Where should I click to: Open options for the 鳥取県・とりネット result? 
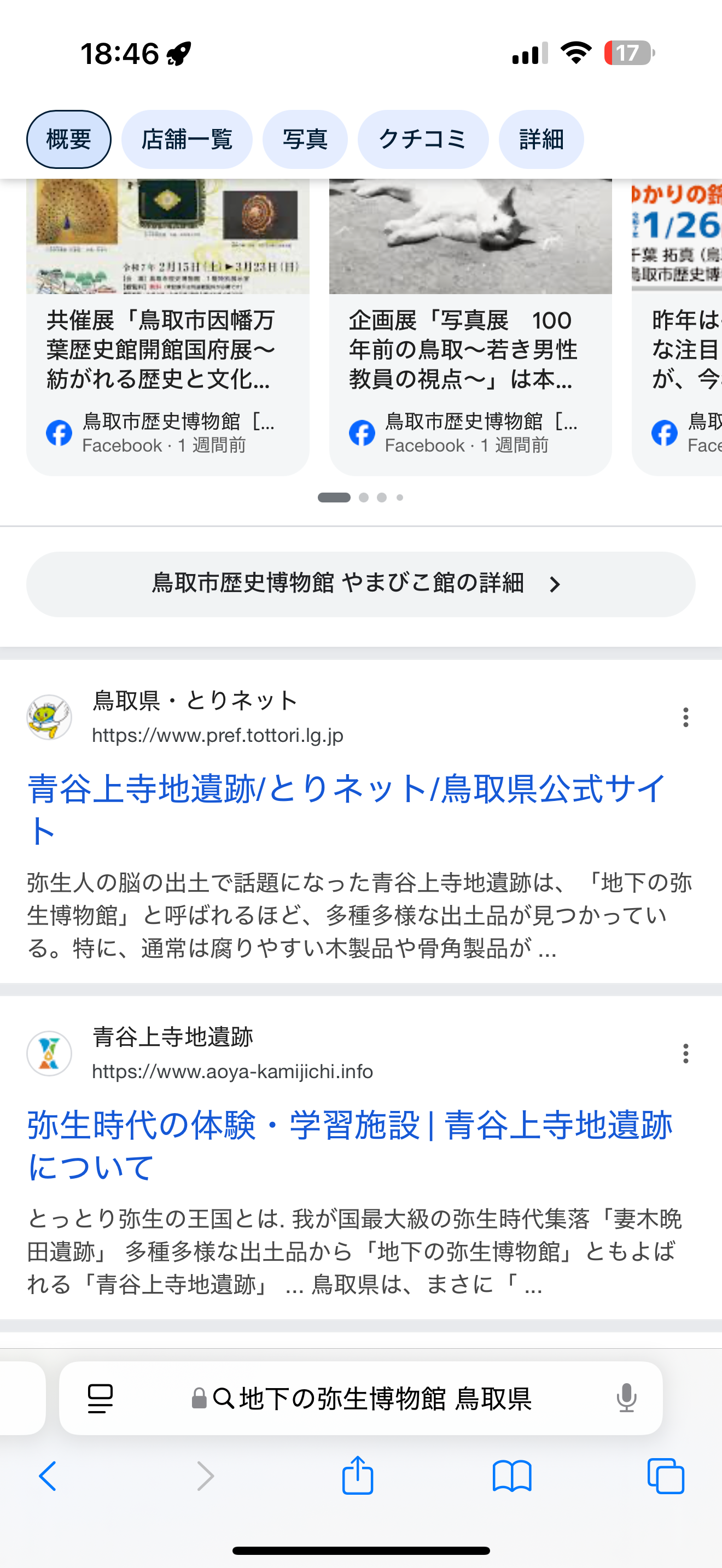coord(685,718)
